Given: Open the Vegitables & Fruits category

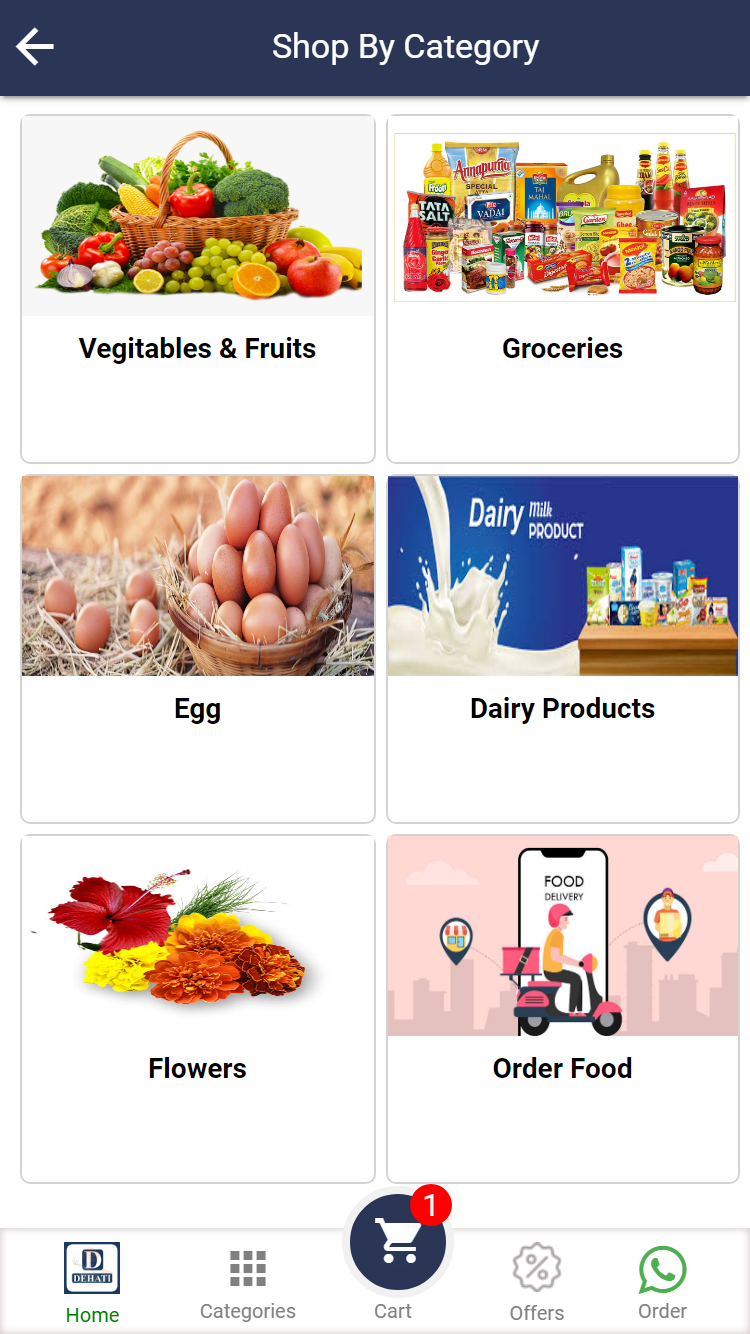Looking at the screenshot, I should click(x=198, y=288).
